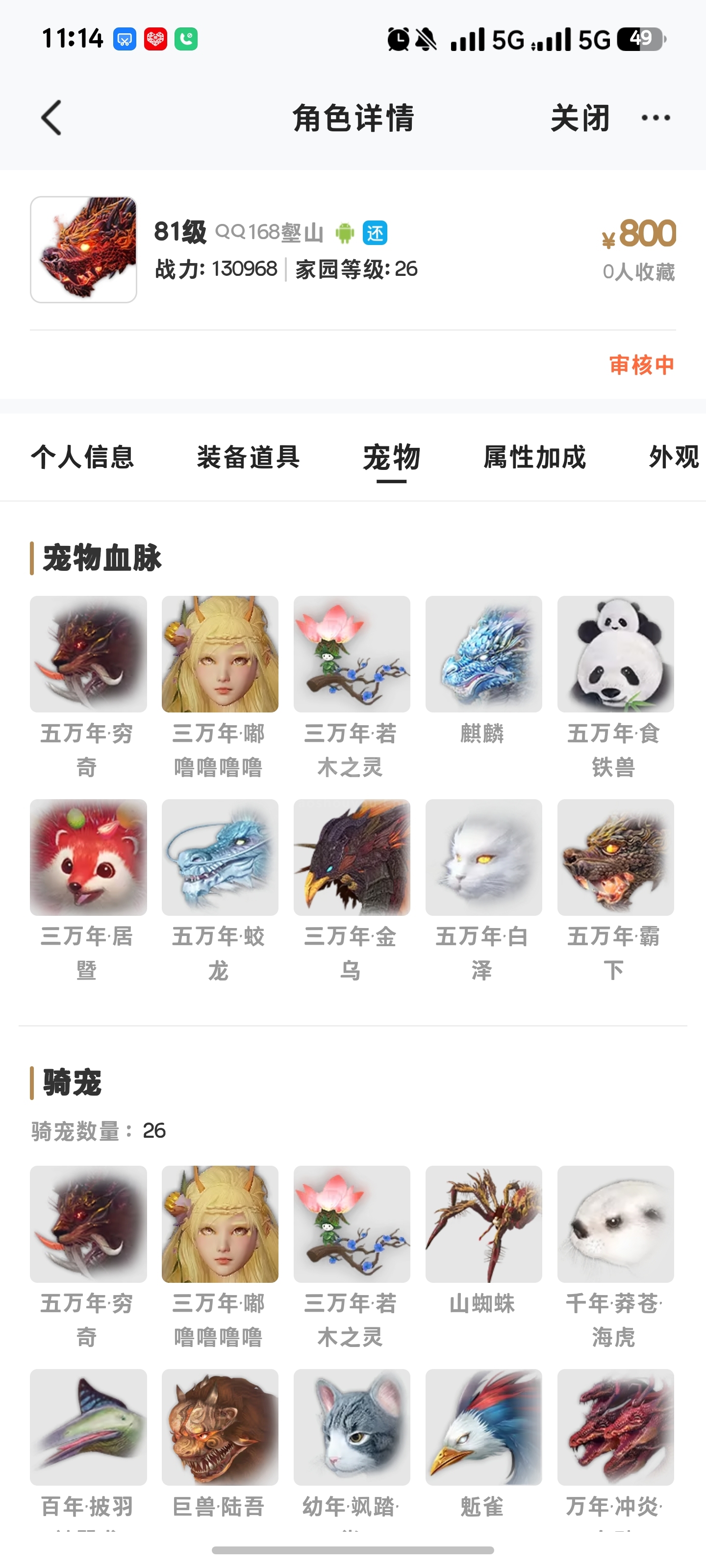706x1568 pixels.
Task: Switch to the 个人信息 tab
Action: tap(82, 457)
